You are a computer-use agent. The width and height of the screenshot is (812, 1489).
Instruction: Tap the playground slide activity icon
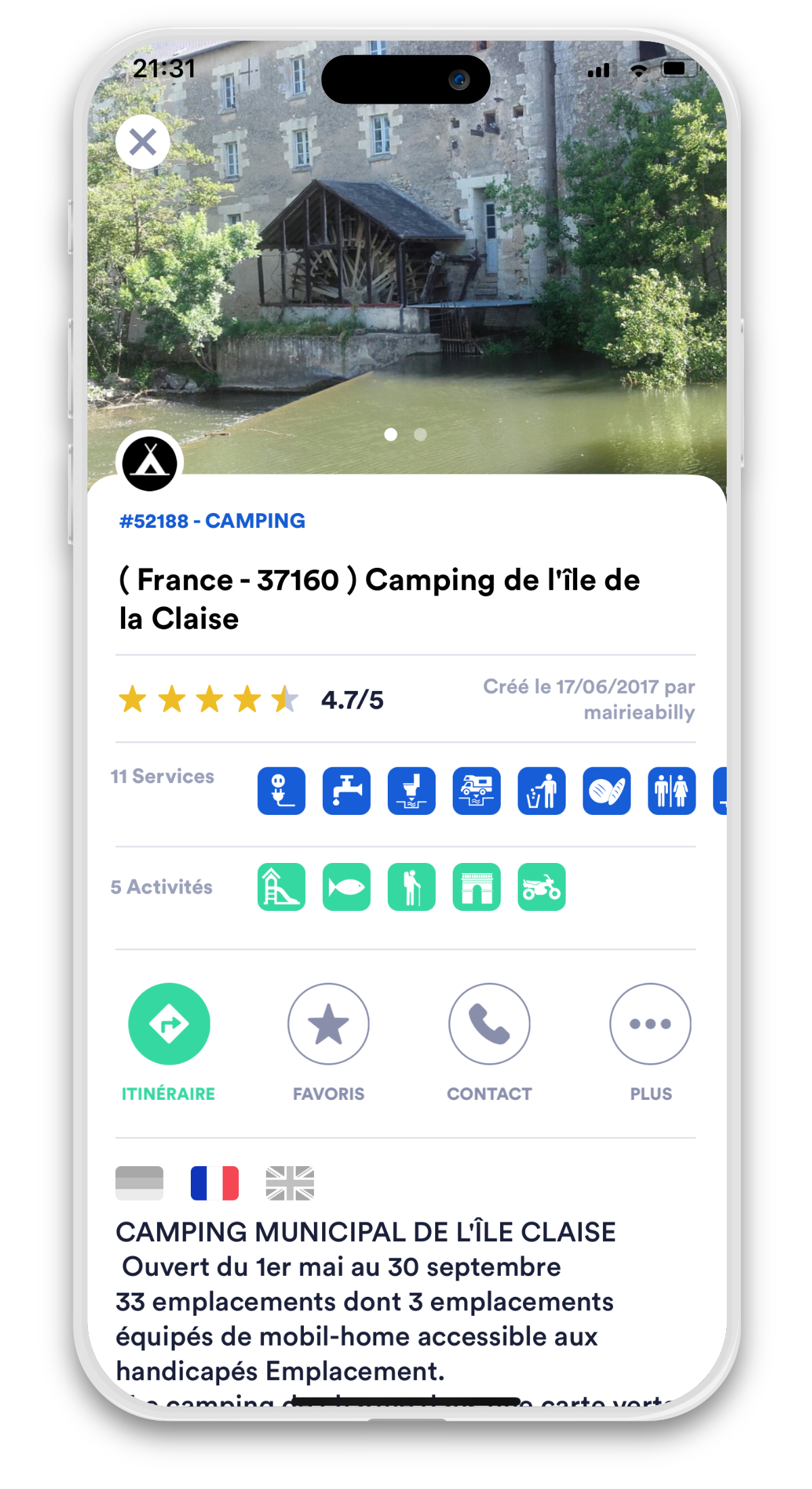pyautogui.click(x=281, y=887)
